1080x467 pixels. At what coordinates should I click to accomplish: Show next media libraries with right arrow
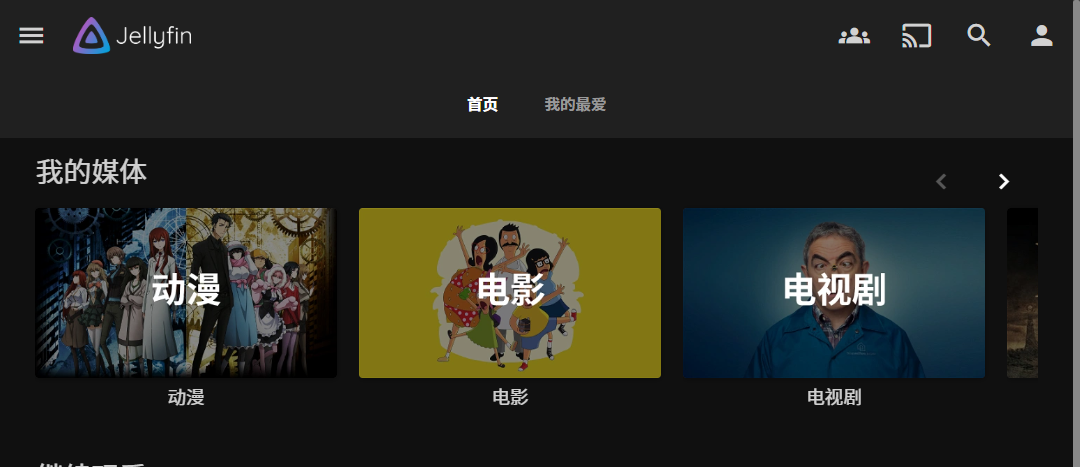click(1004, 181)
